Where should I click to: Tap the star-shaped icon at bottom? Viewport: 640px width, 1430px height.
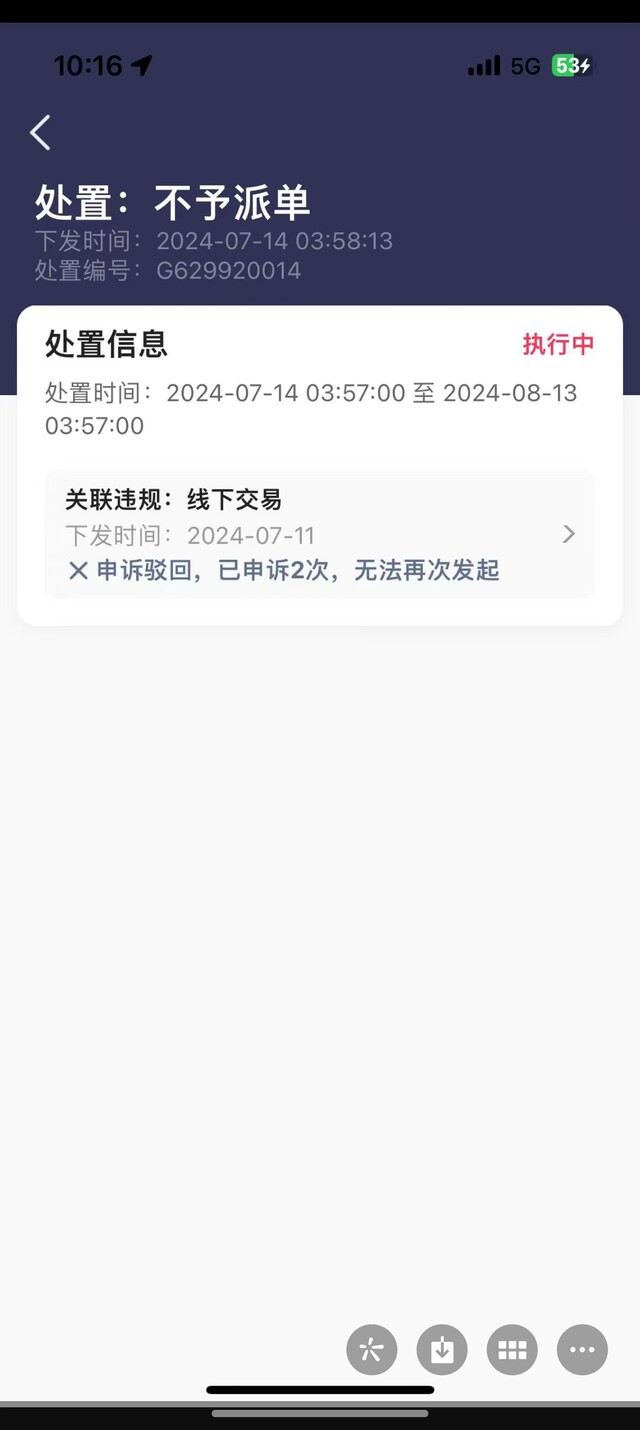[372, 1350]
